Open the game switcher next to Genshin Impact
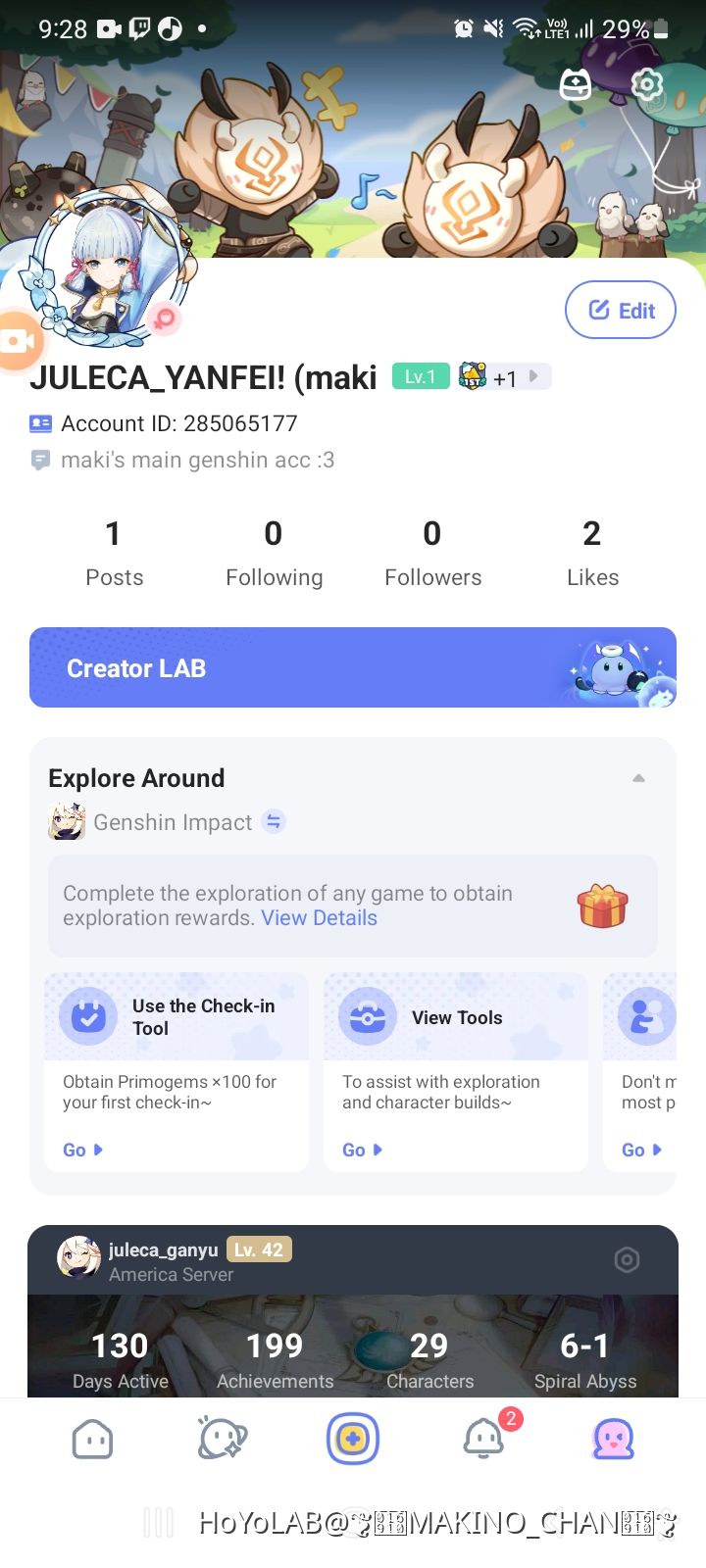Screen dimensions: 706x1568 [273, 821]
